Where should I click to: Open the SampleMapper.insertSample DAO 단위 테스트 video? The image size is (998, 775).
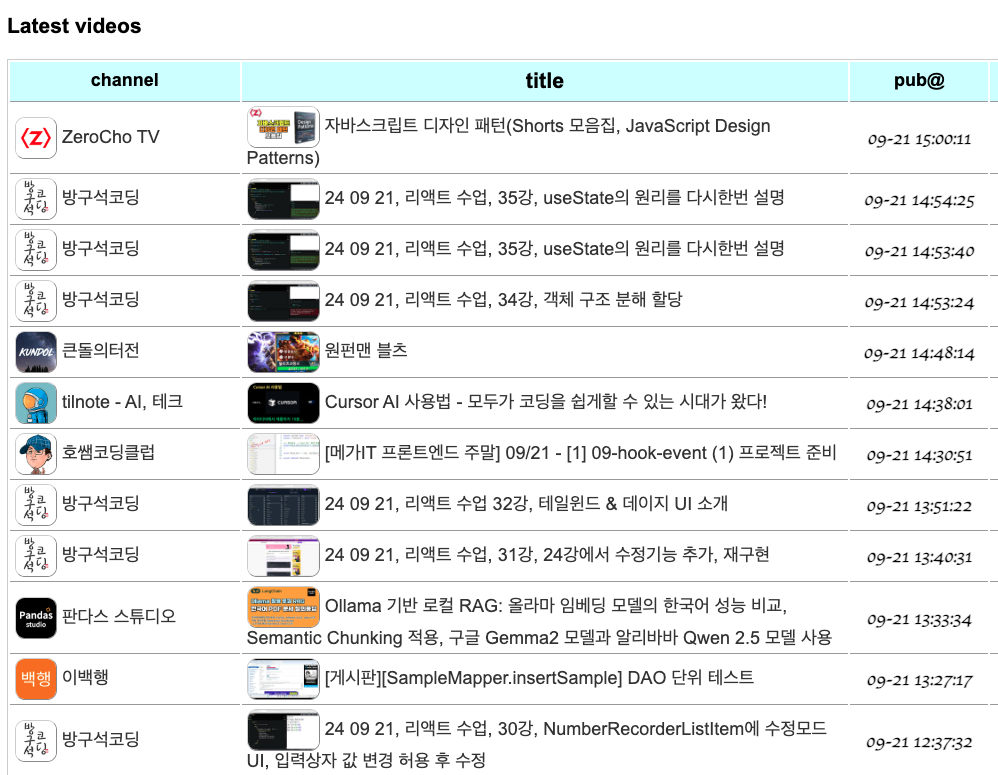pos(539,678)
